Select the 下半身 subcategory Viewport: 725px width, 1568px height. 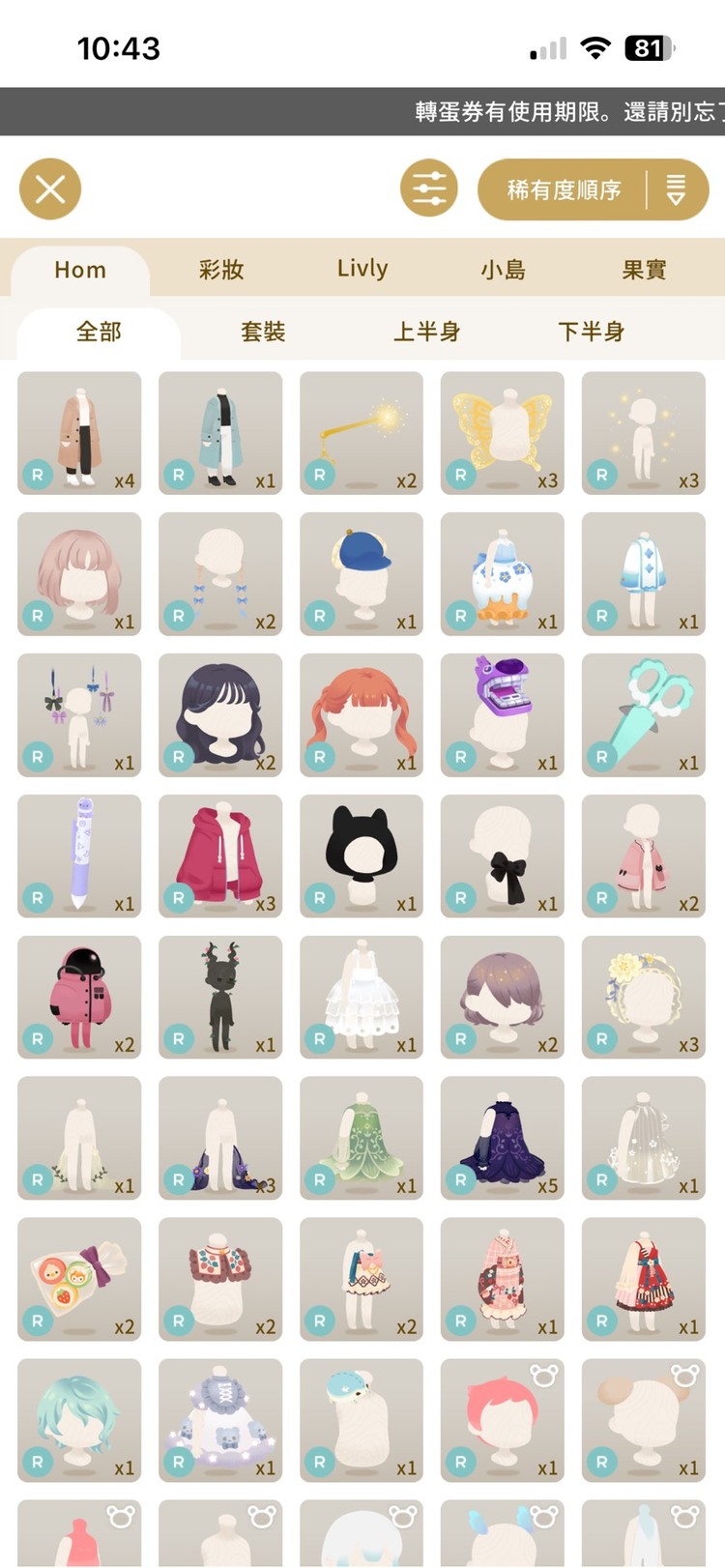click(591, 332)
